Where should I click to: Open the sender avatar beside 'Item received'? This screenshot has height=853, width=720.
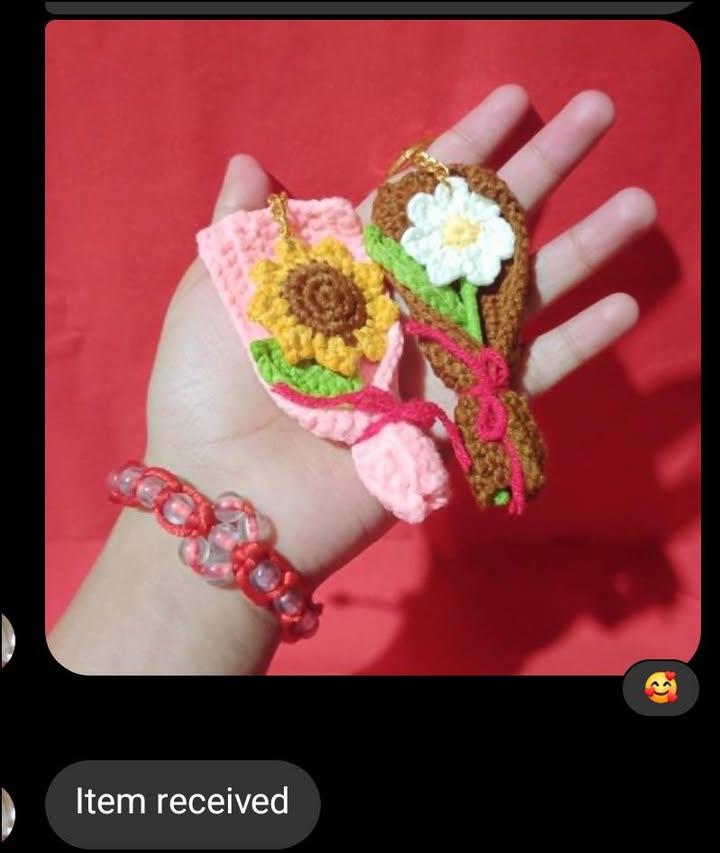point(6,811)
